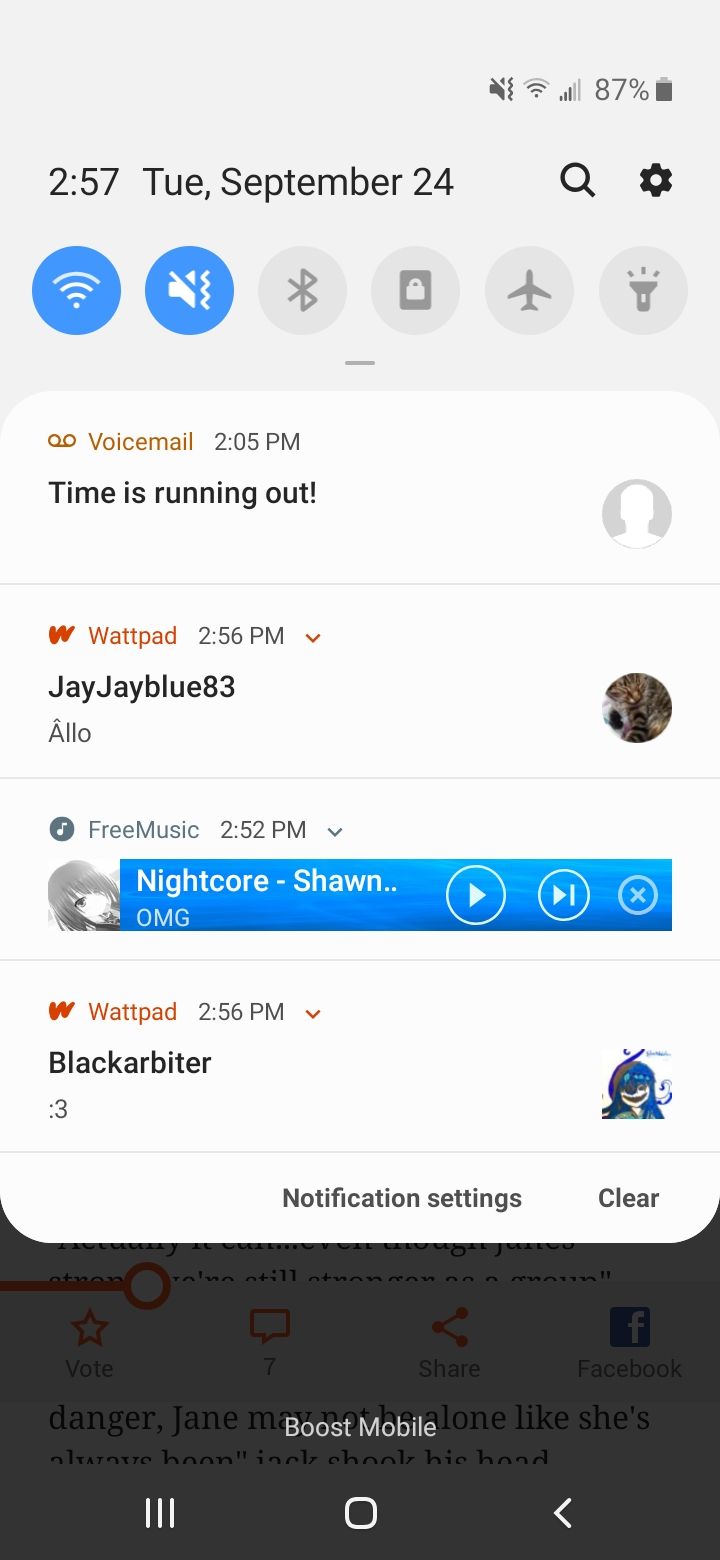Open the Voicemail notification
The height and width of the screenshot is (1560, 720).
click(x=360, y=488)
